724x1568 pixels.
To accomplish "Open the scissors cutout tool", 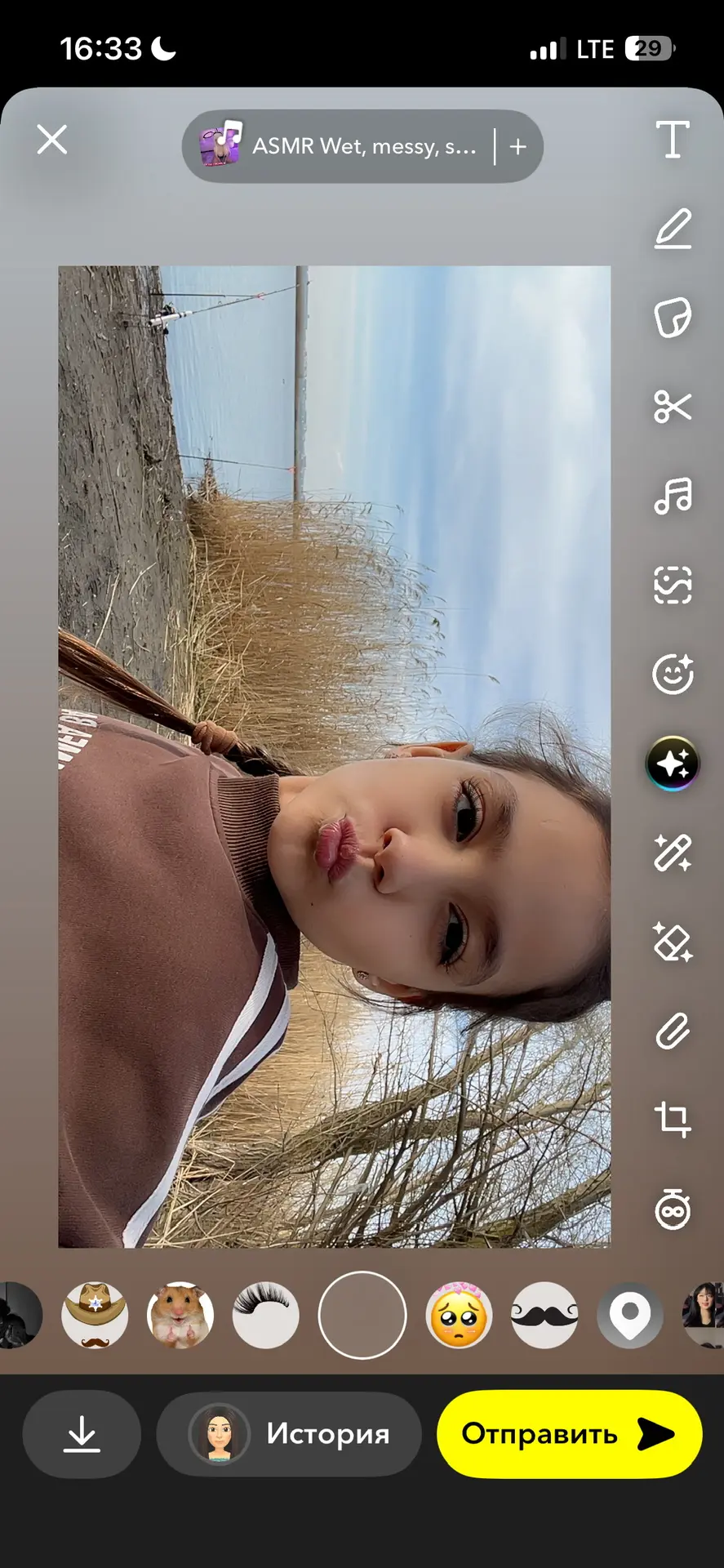I will [673, 407].
